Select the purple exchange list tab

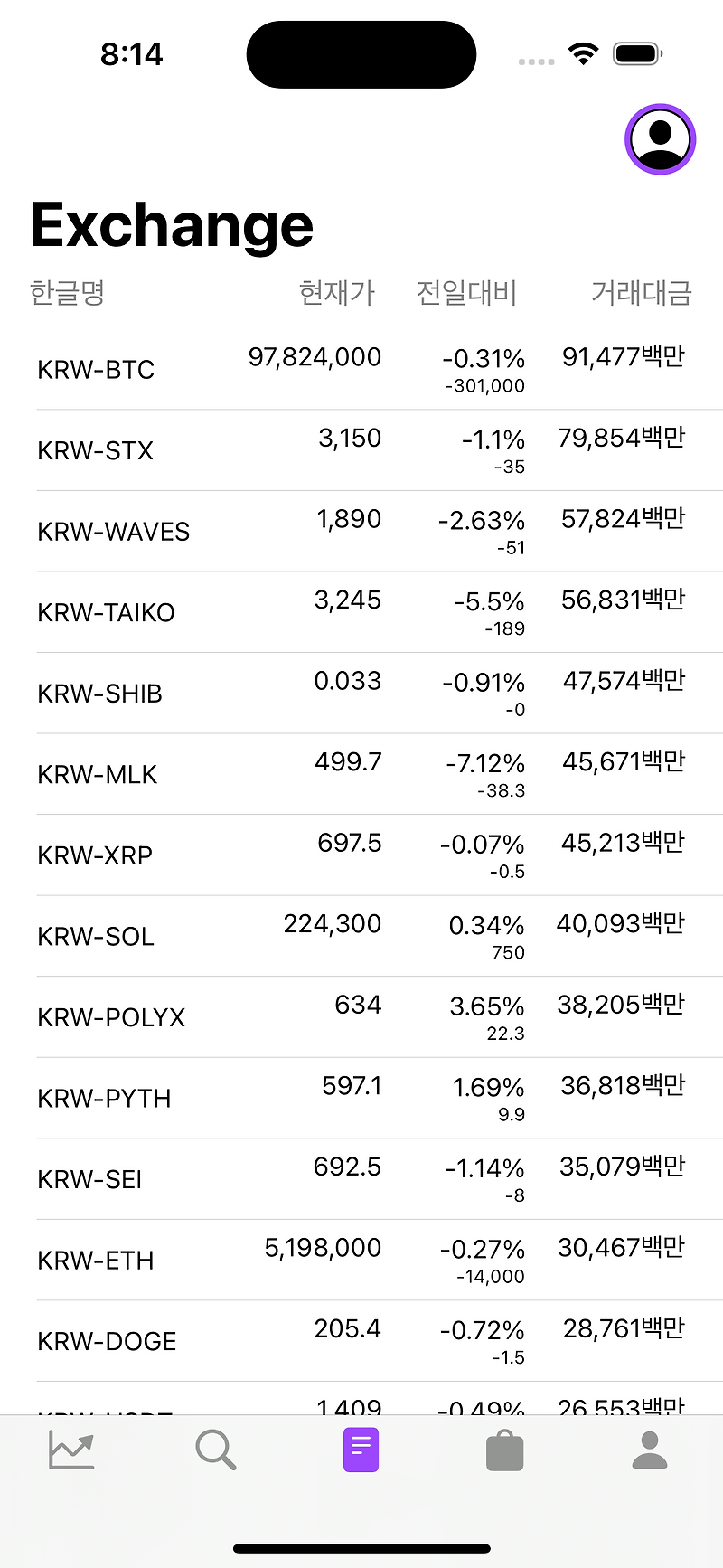(361, 1450)
